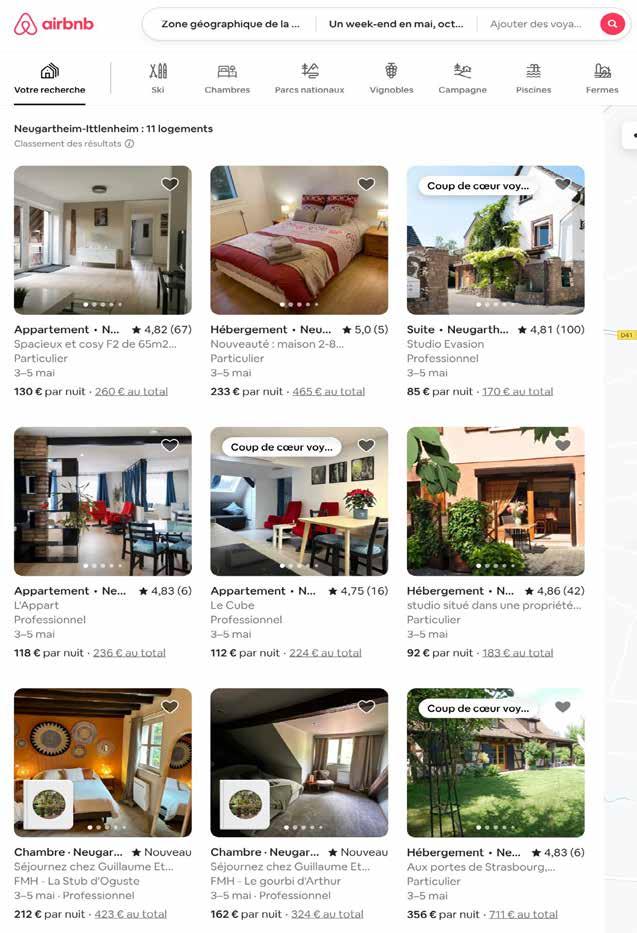Screen dimensions: 637x933
Task: Switch to the Campagne category
Action: click(462, 78)
